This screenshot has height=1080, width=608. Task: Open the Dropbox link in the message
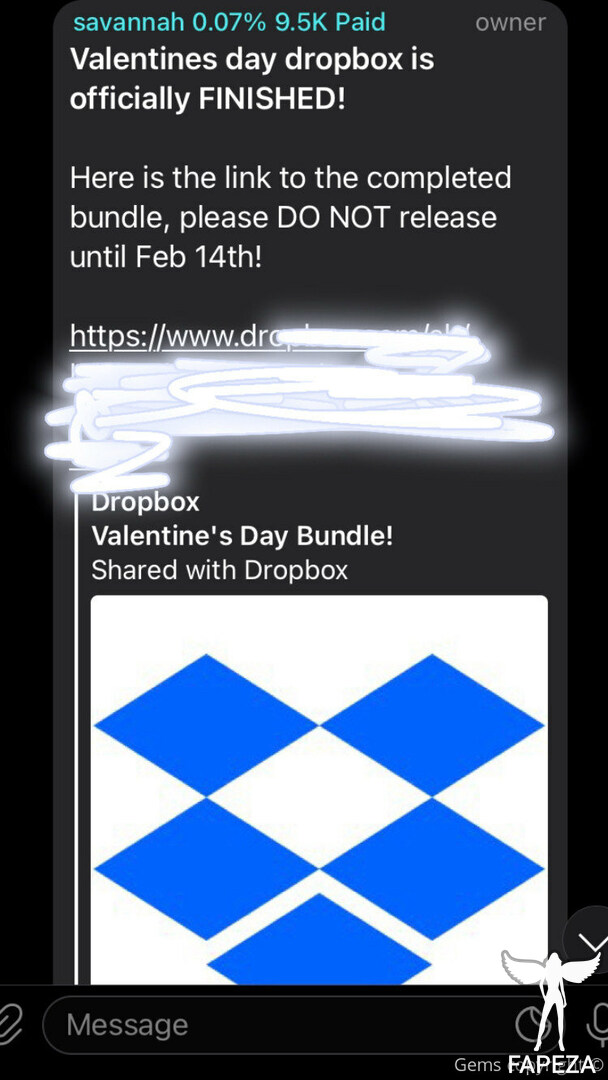[x=200, y=337]
